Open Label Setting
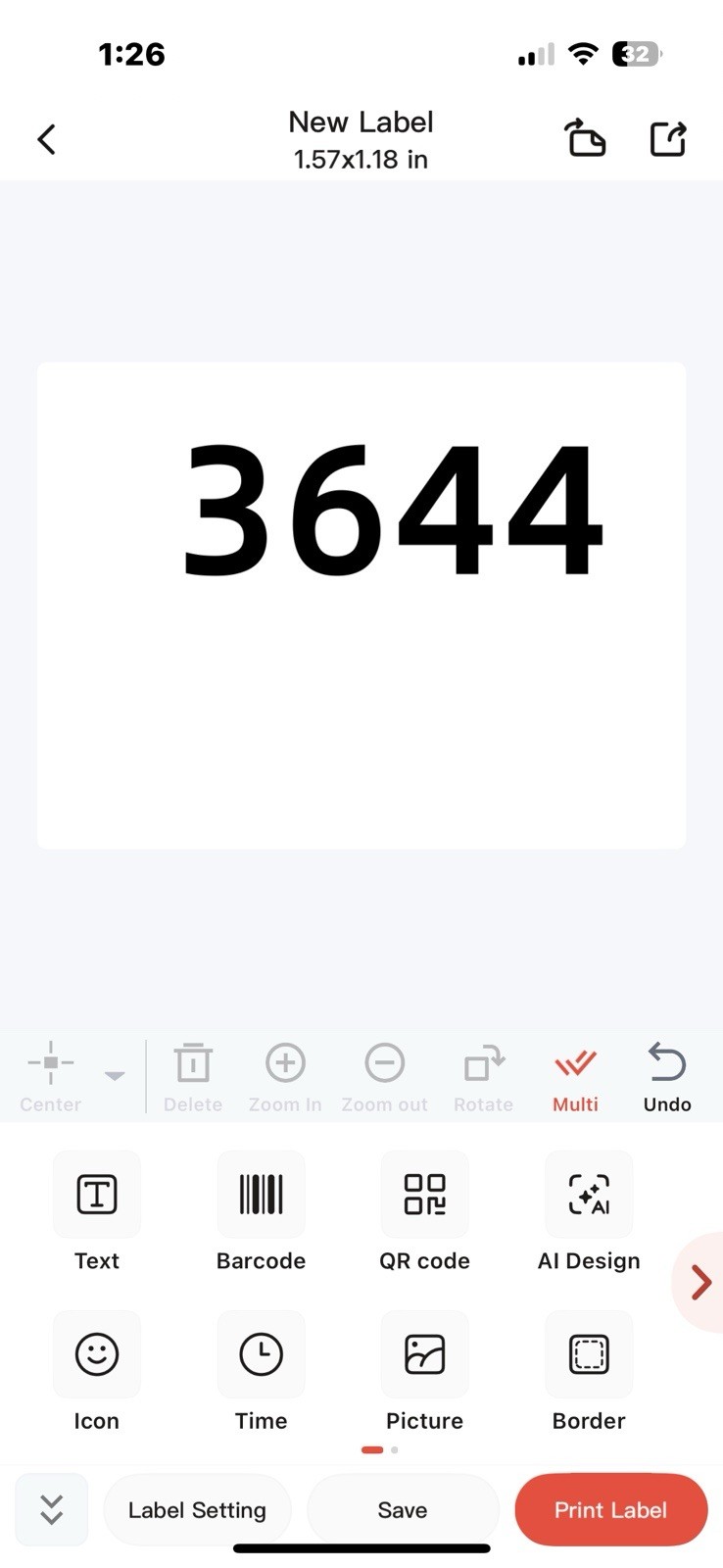Viewport: 723px width, 1568px height. click(x=197, y=1509)
